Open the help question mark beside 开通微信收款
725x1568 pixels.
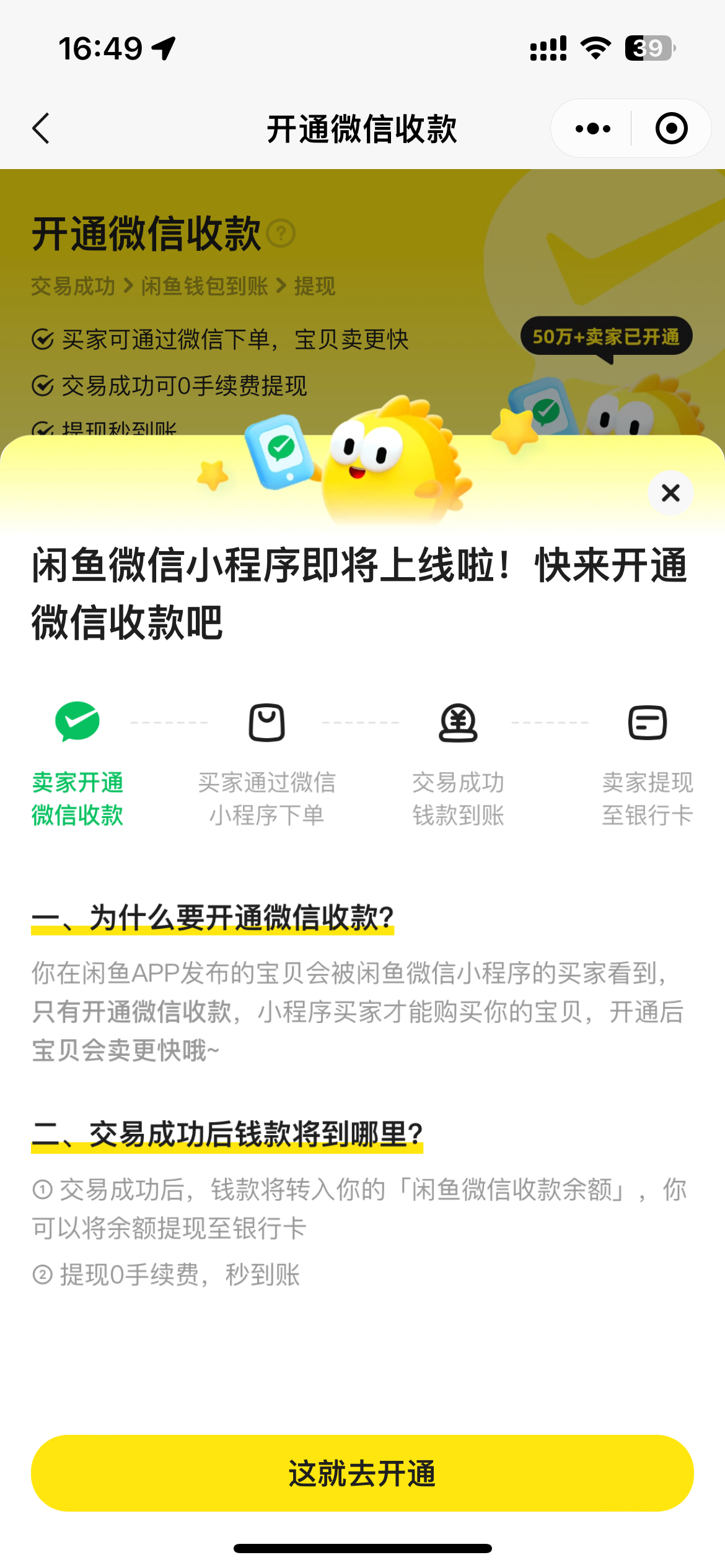pos(281,234)
